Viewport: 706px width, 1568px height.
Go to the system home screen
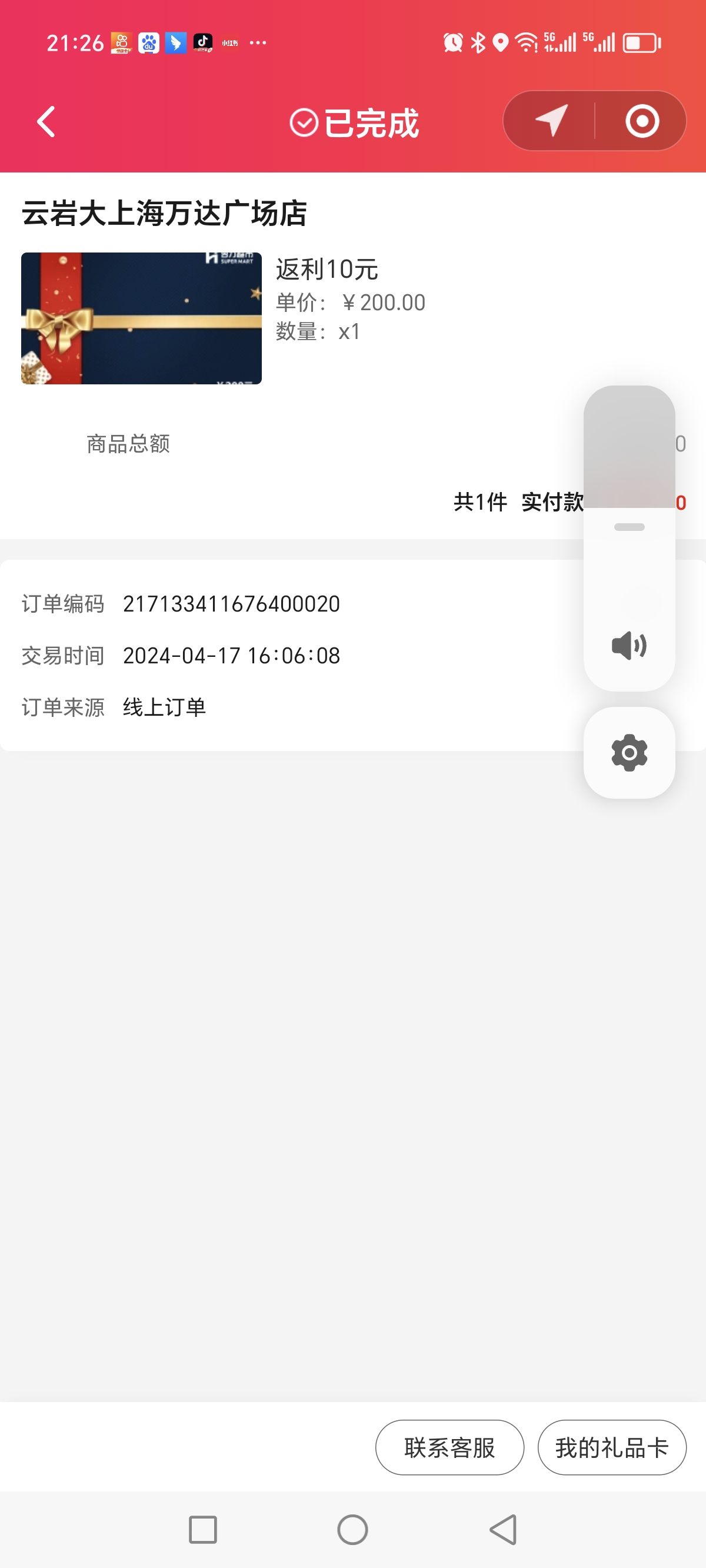coord(352,1530)
